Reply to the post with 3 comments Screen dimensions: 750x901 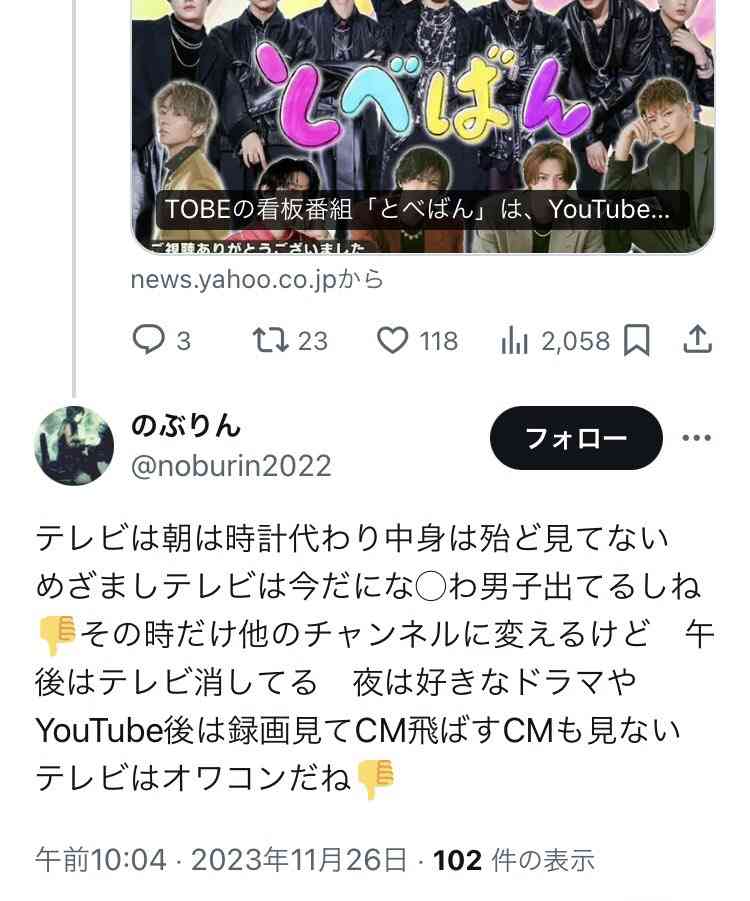tap(149, 341)
